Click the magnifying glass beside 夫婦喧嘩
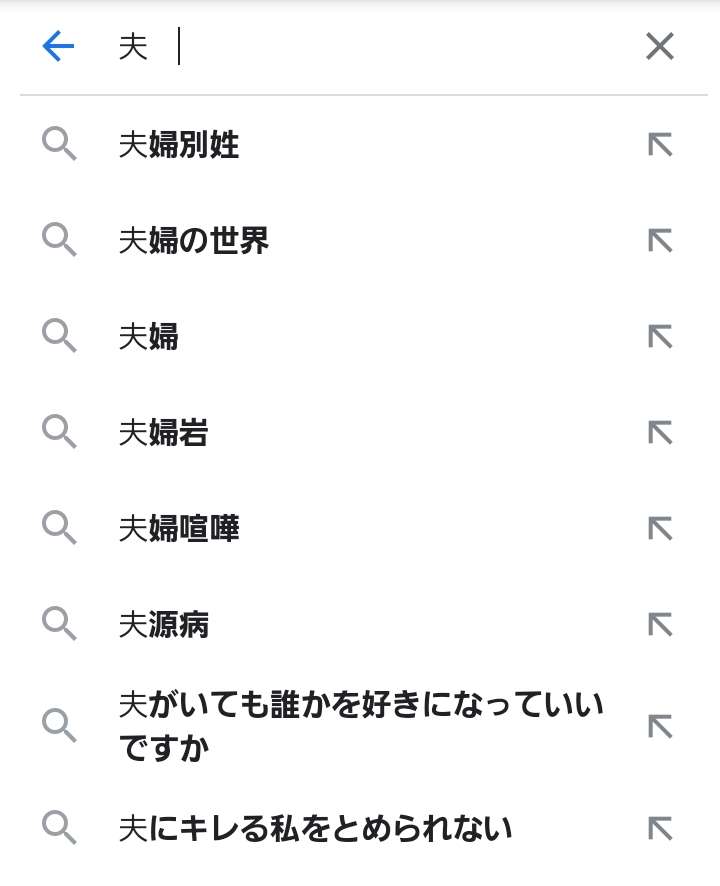This screenshot has height=886, width=720. 60,529
